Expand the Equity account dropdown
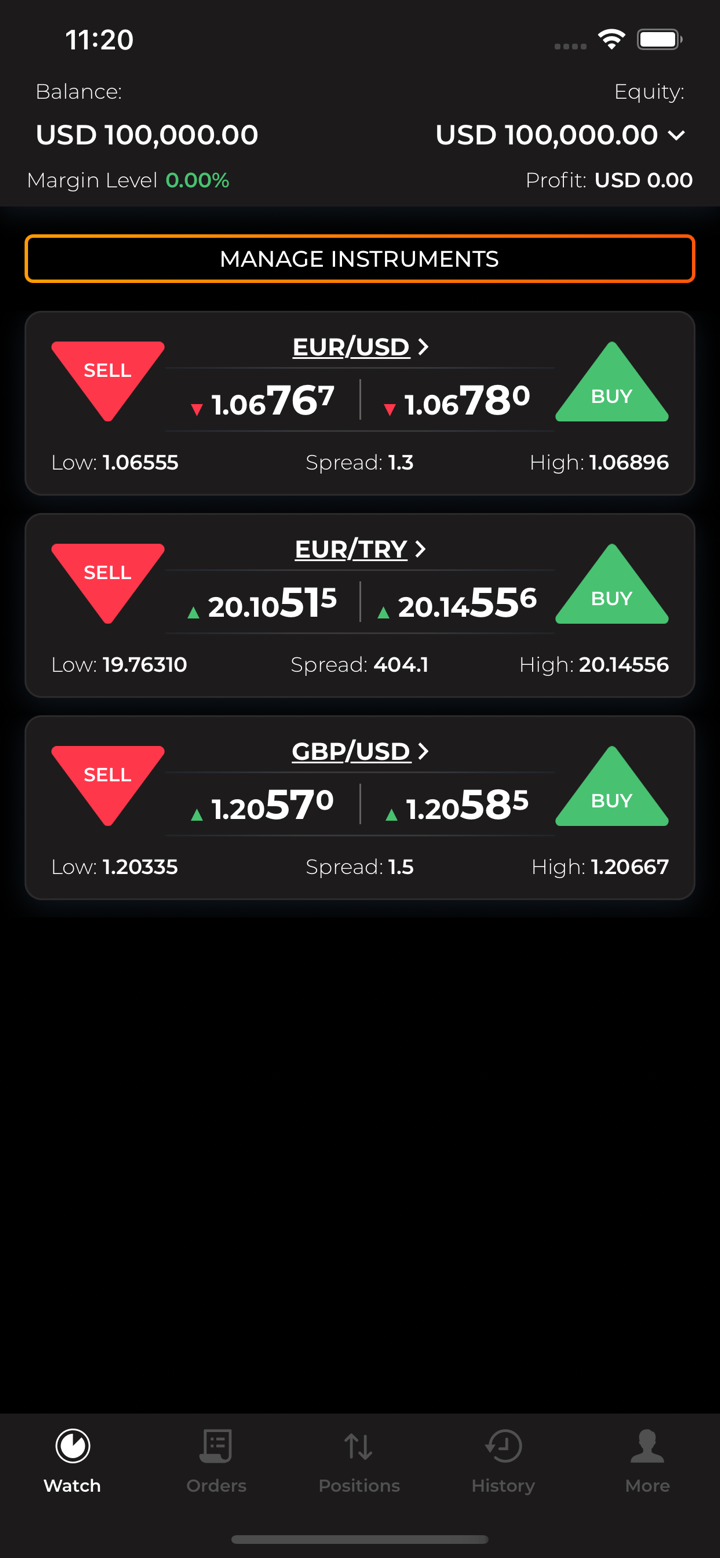Screen dimensions: 720x1558 tap(677, 135)
